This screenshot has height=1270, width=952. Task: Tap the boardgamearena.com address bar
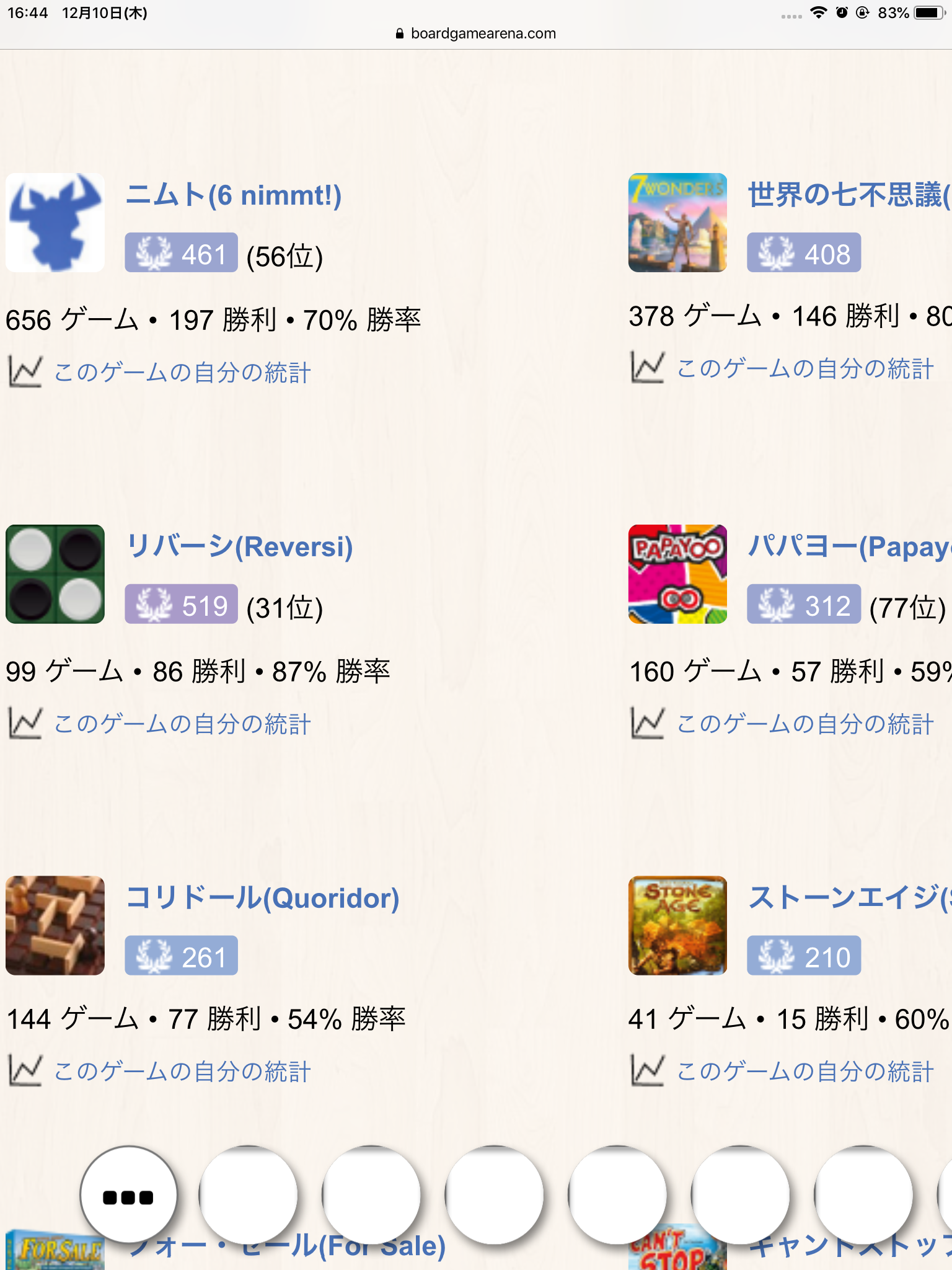tap(476, 33)
